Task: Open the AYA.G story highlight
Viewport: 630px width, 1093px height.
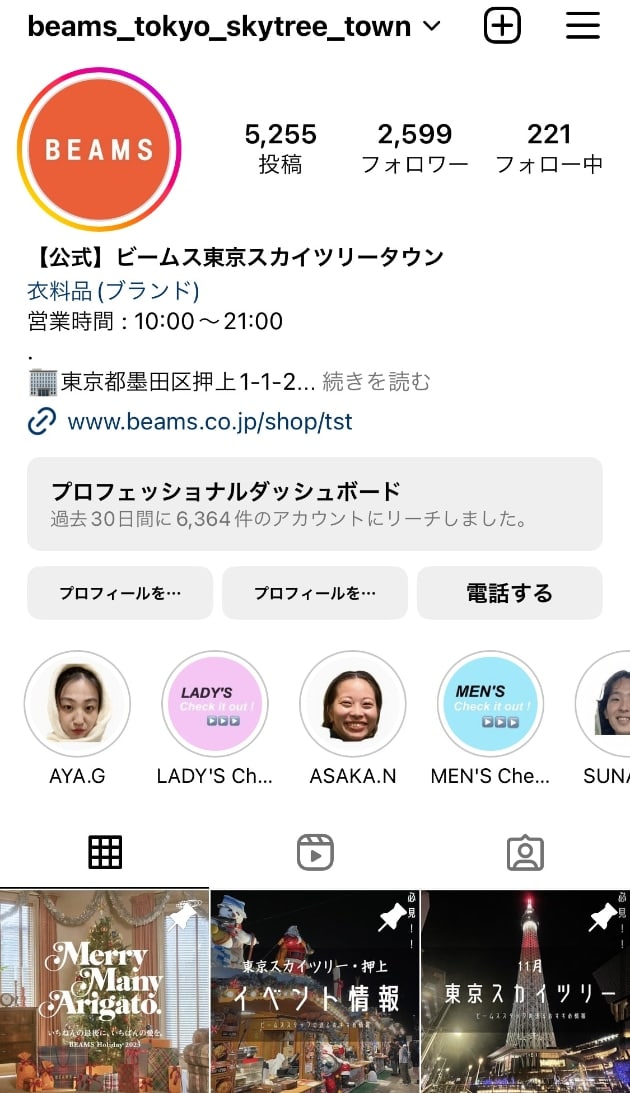Action: coord(77,704)
